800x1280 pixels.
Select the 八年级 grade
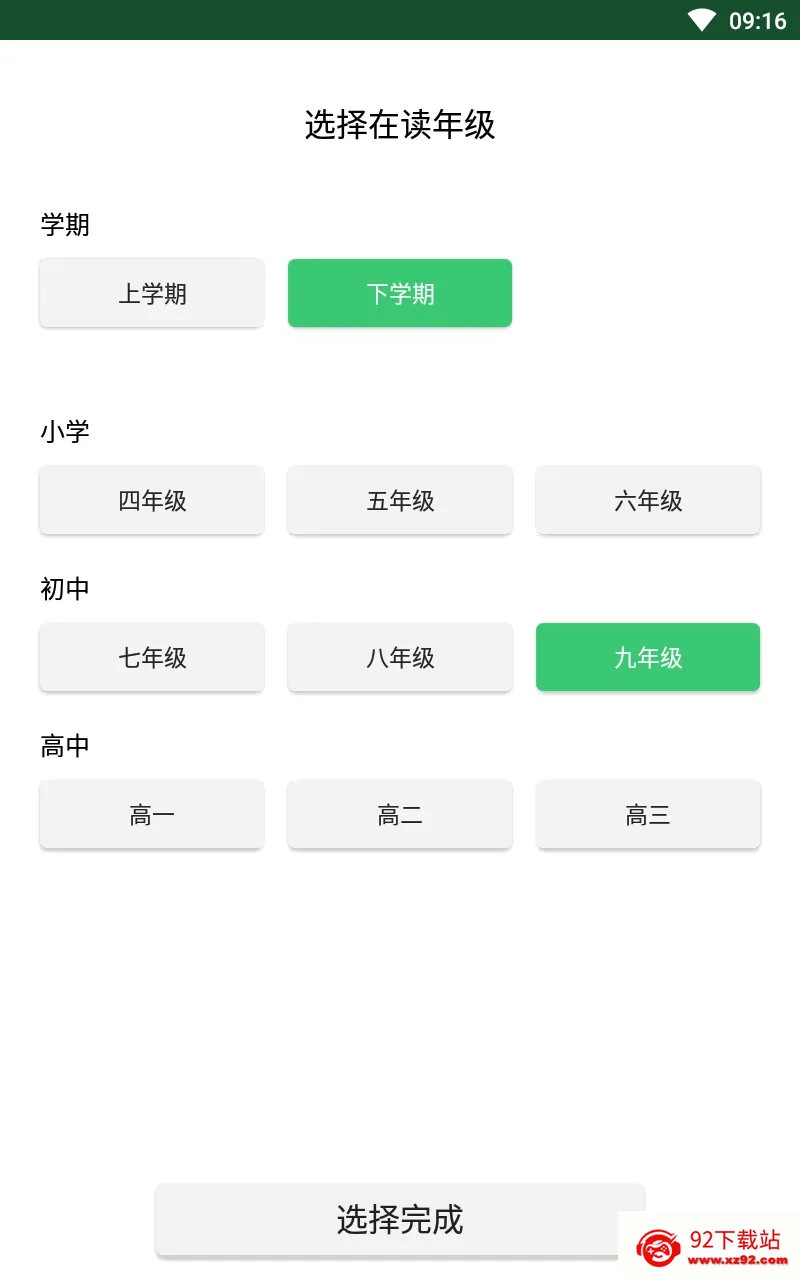[400, 657]
